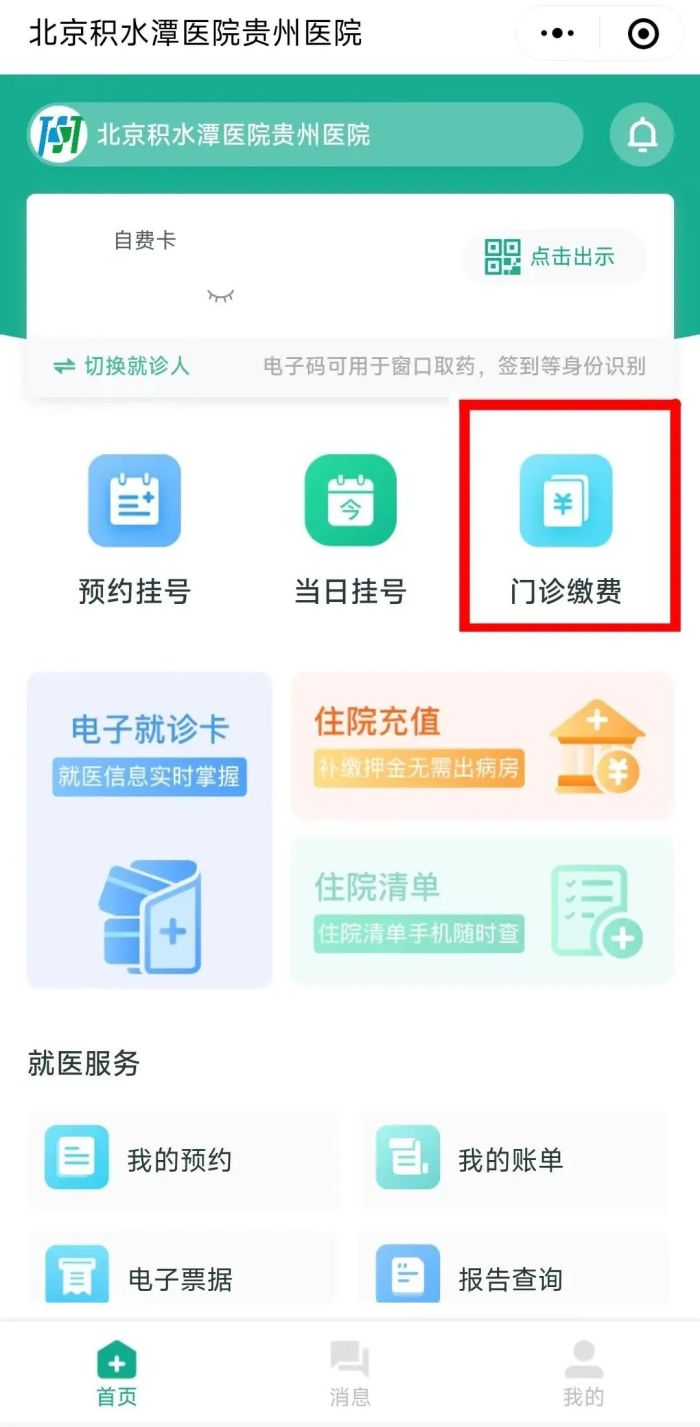
Task: Open the notifications bell
Action: (642, 134)
